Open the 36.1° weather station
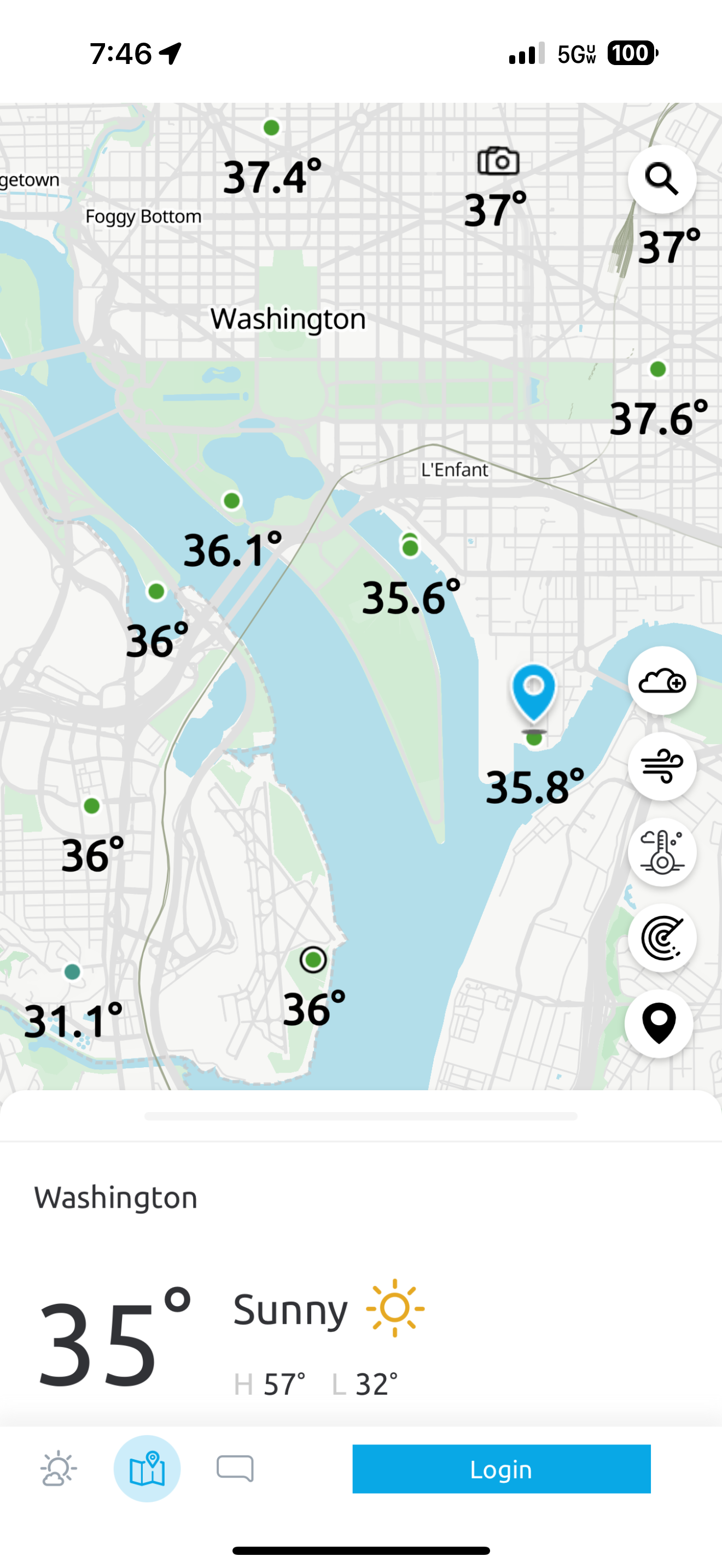 click(x=231, y=501)
